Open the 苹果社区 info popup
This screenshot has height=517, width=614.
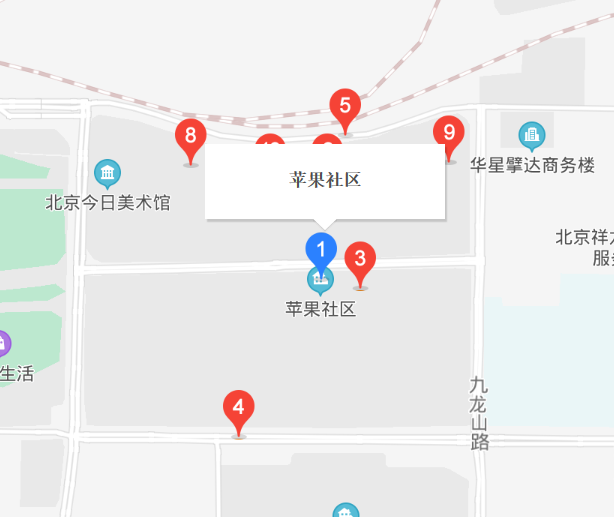[x=325, y=181]
